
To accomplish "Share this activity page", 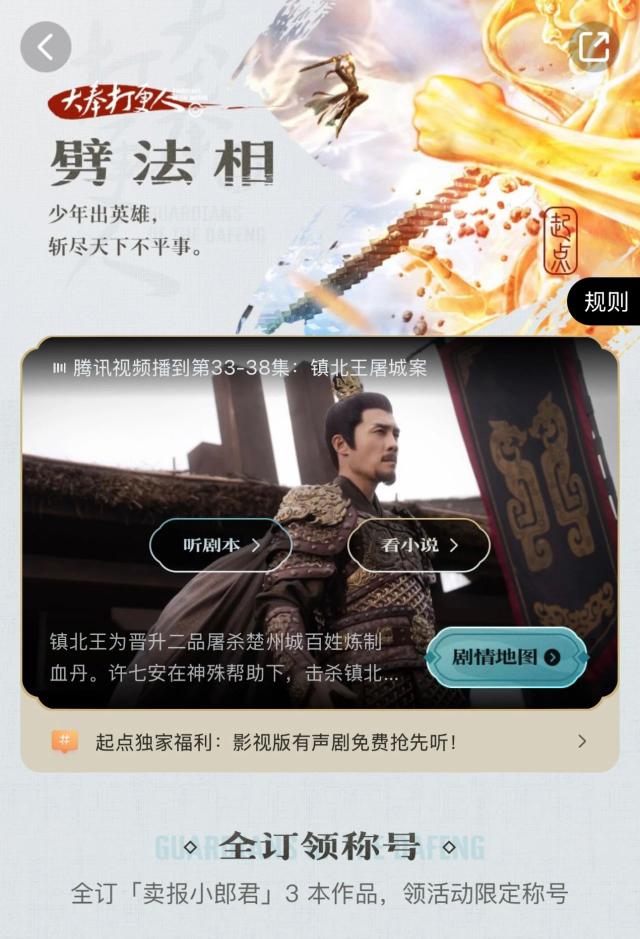I will (593, 47).
